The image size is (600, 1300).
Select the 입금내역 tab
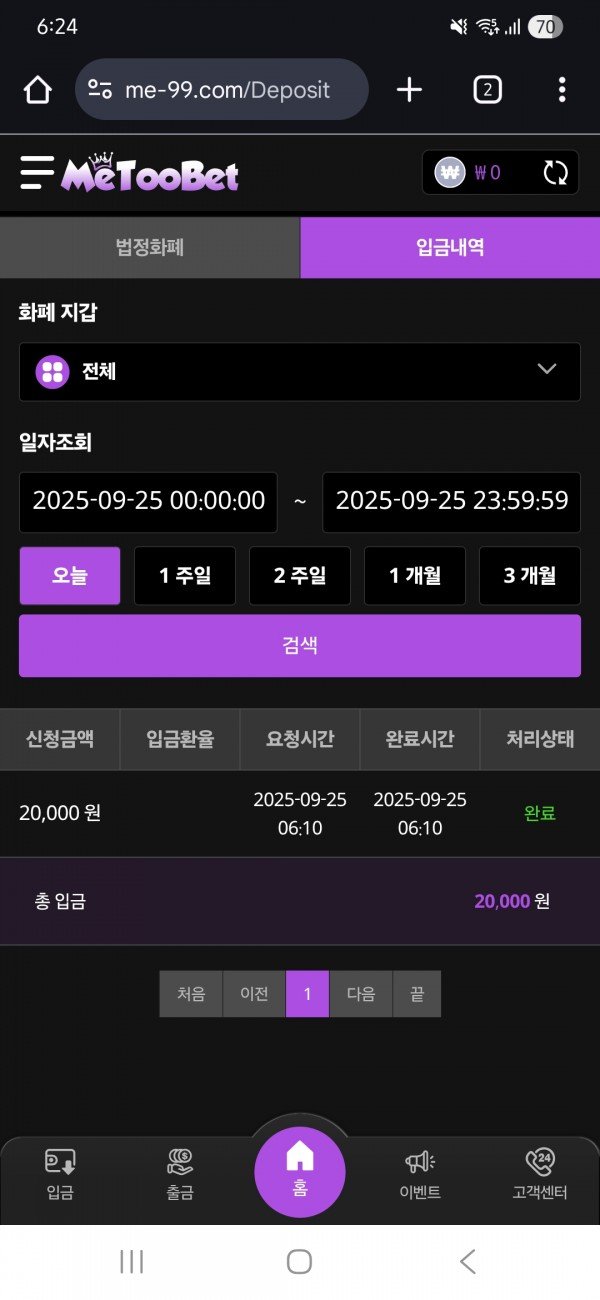click(450, 248)
